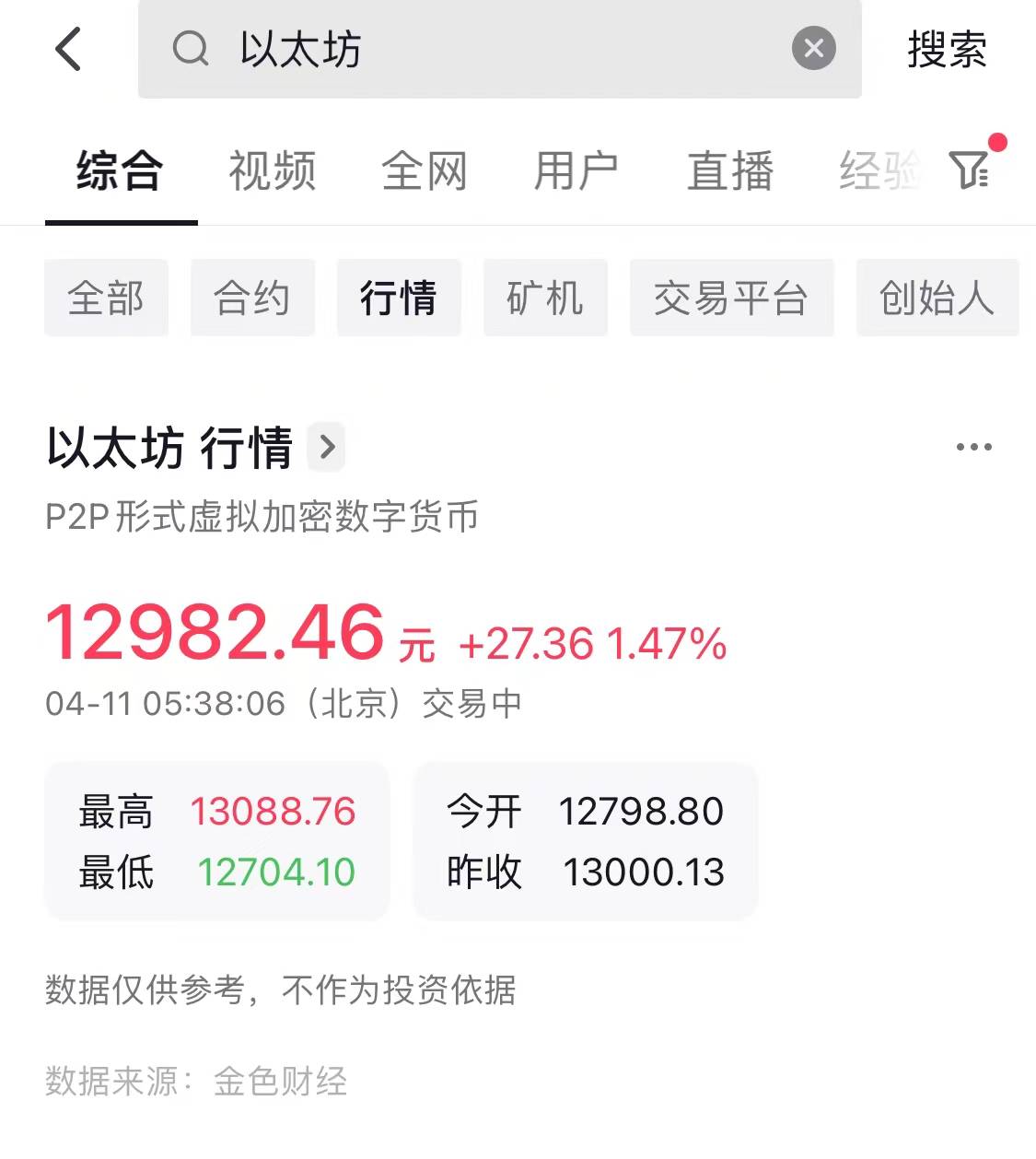Switch to the 全网 tab
This screenshot has height=1159, width=1036.
pos(425,171)
